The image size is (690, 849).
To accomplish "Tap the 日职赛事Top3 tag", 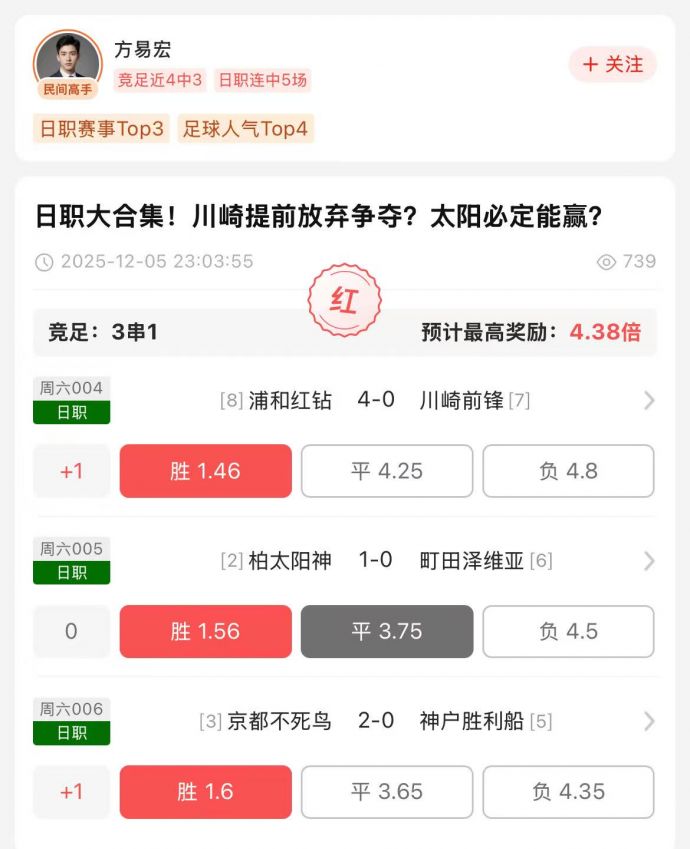I will tap(101, 129).
